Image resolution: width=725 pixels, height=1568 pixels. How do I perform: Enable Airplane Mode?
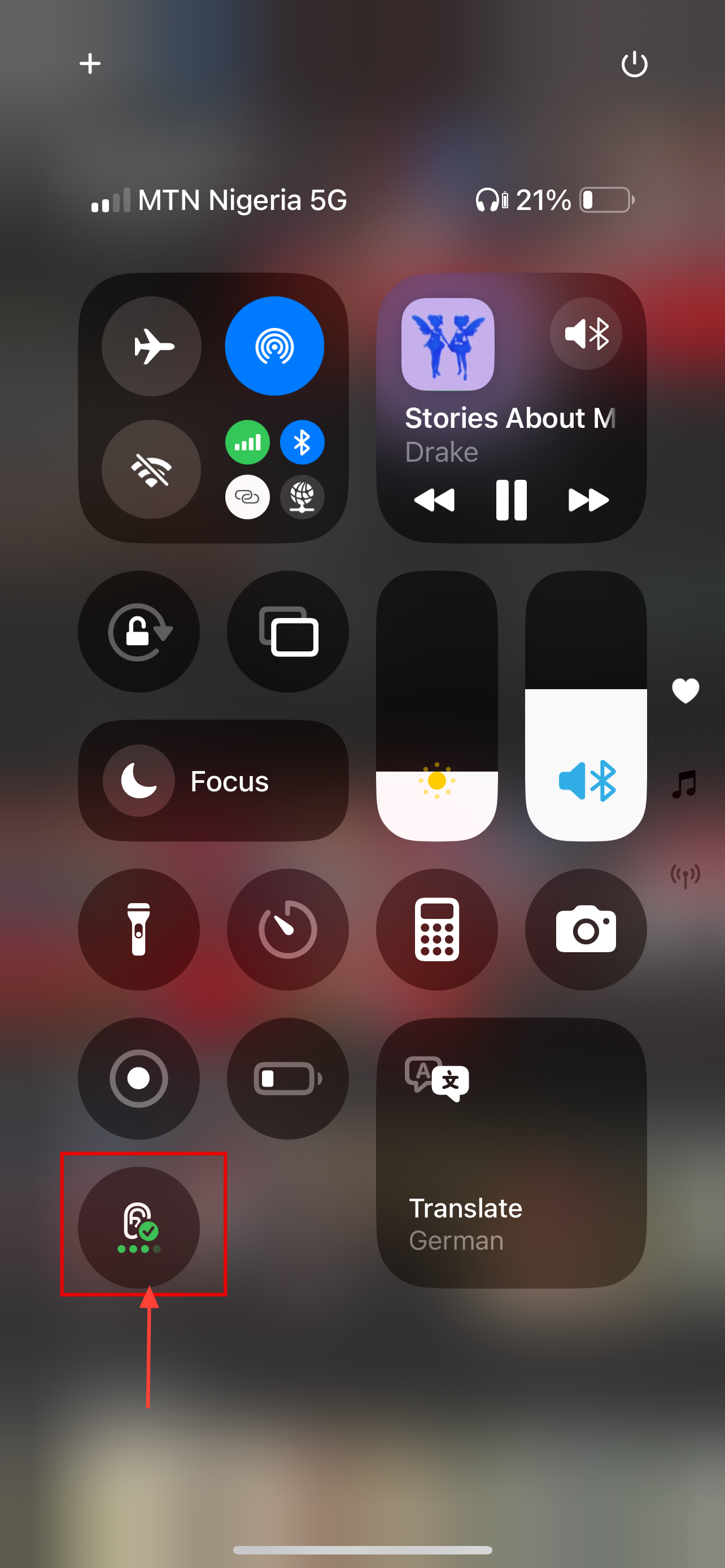(151, 346)
